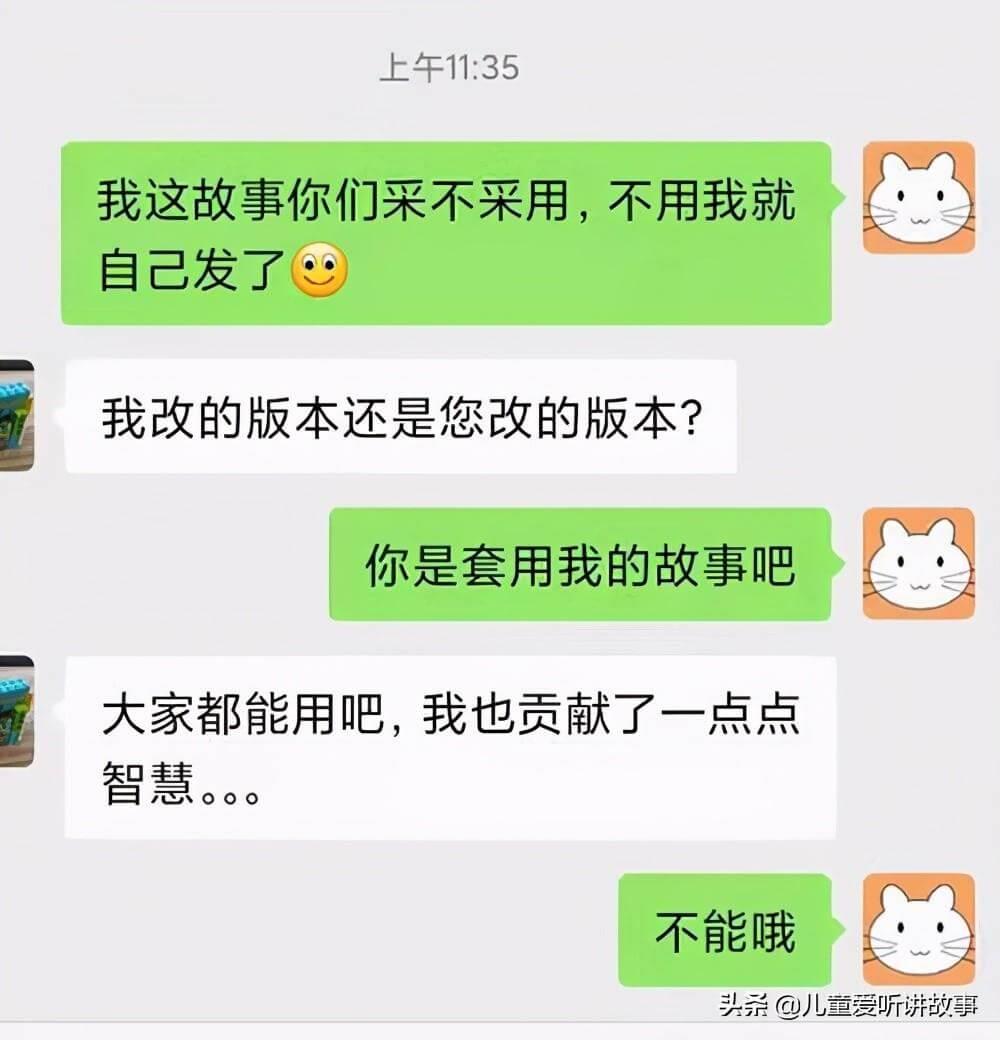Open cat avatar beside "你是套用我的故事吧"

point(918,564)
